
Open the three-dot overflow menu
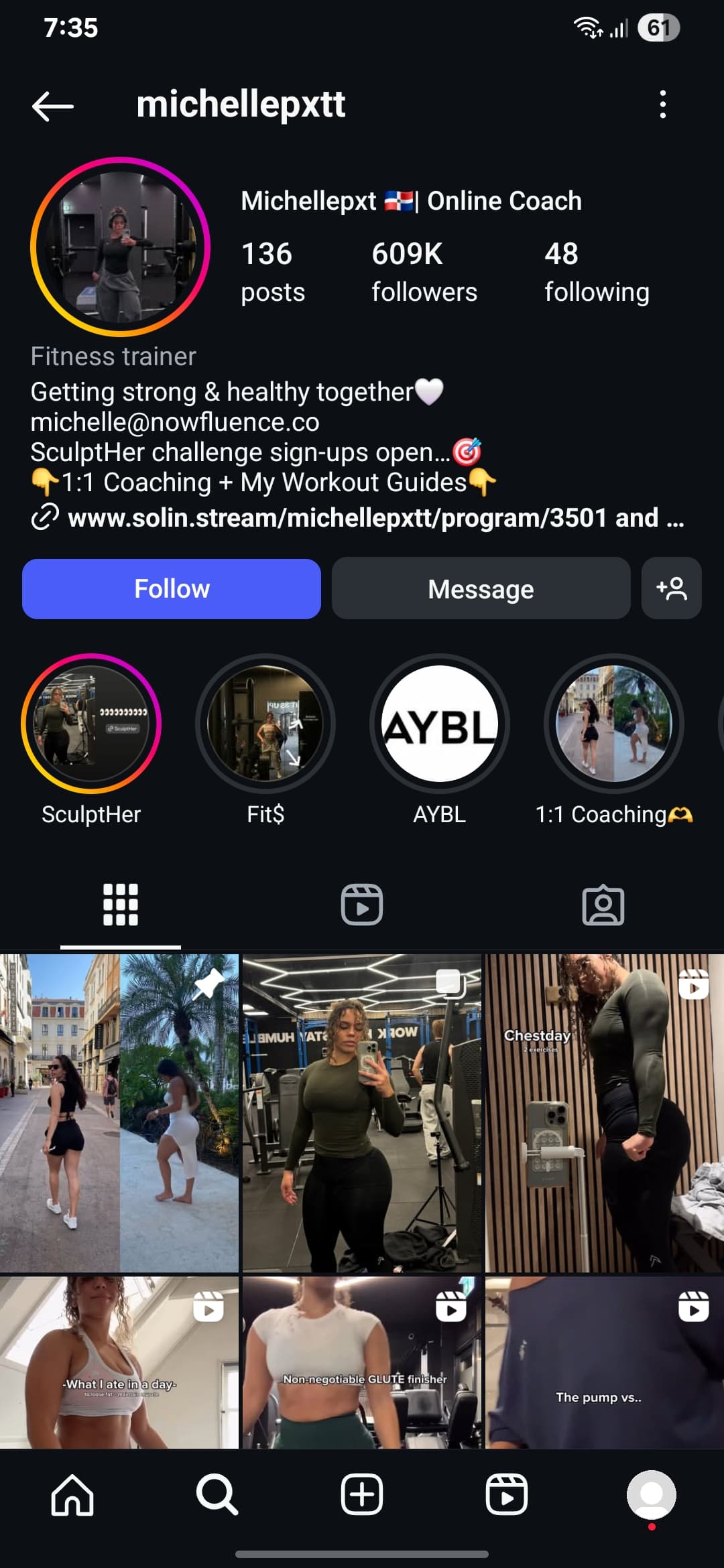[662, 105]
